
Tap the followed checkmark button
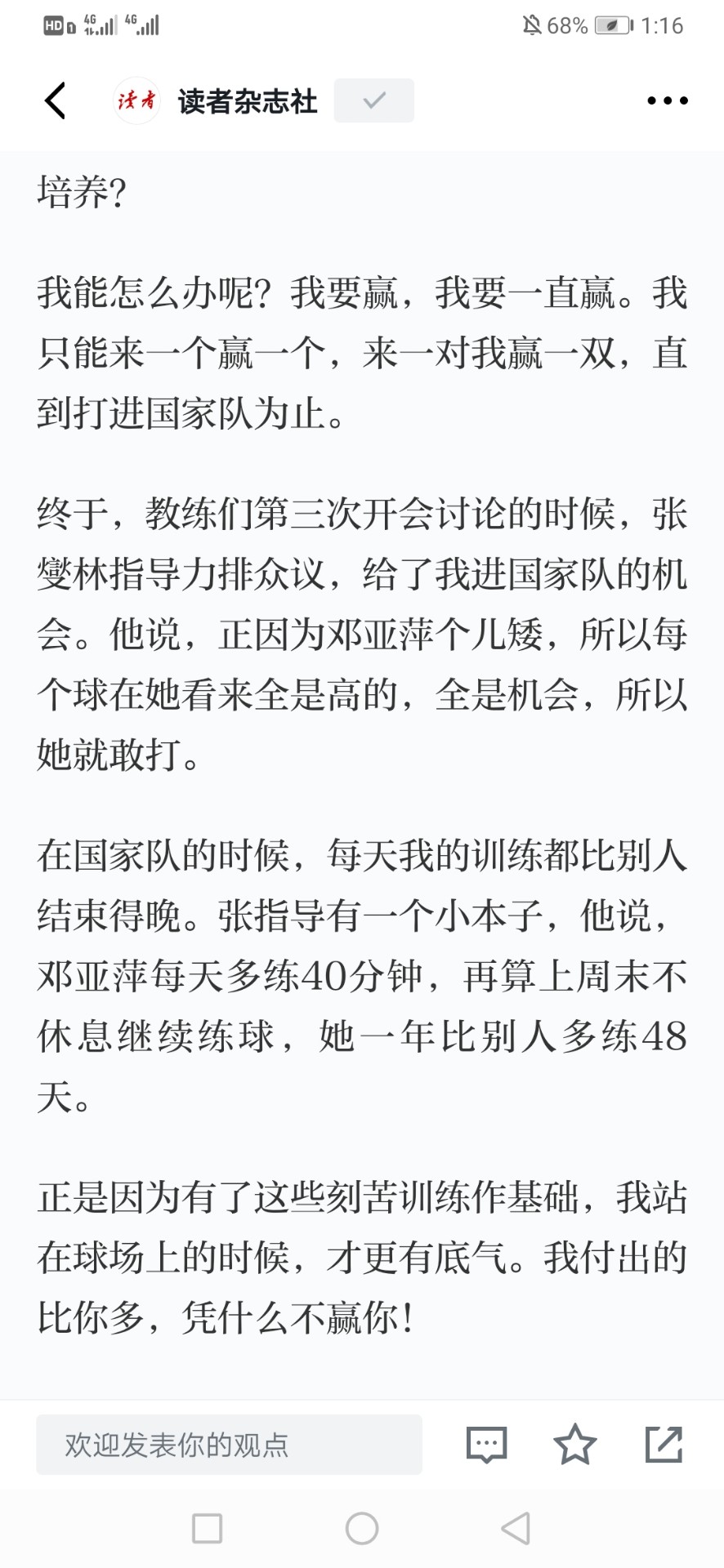(x=374, y=100)
